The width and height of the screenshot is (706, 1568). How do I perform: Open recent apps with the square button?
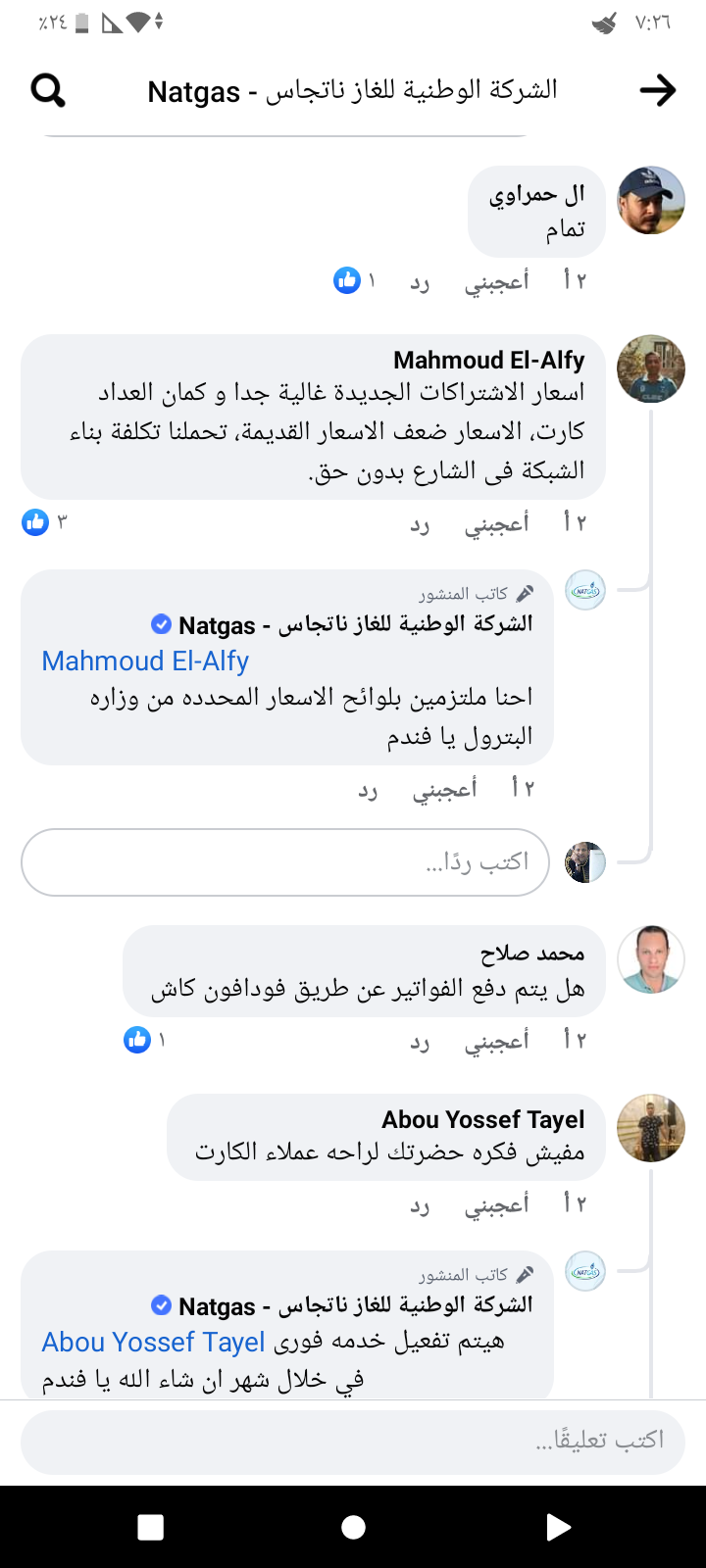click(x=151, y=1527)
